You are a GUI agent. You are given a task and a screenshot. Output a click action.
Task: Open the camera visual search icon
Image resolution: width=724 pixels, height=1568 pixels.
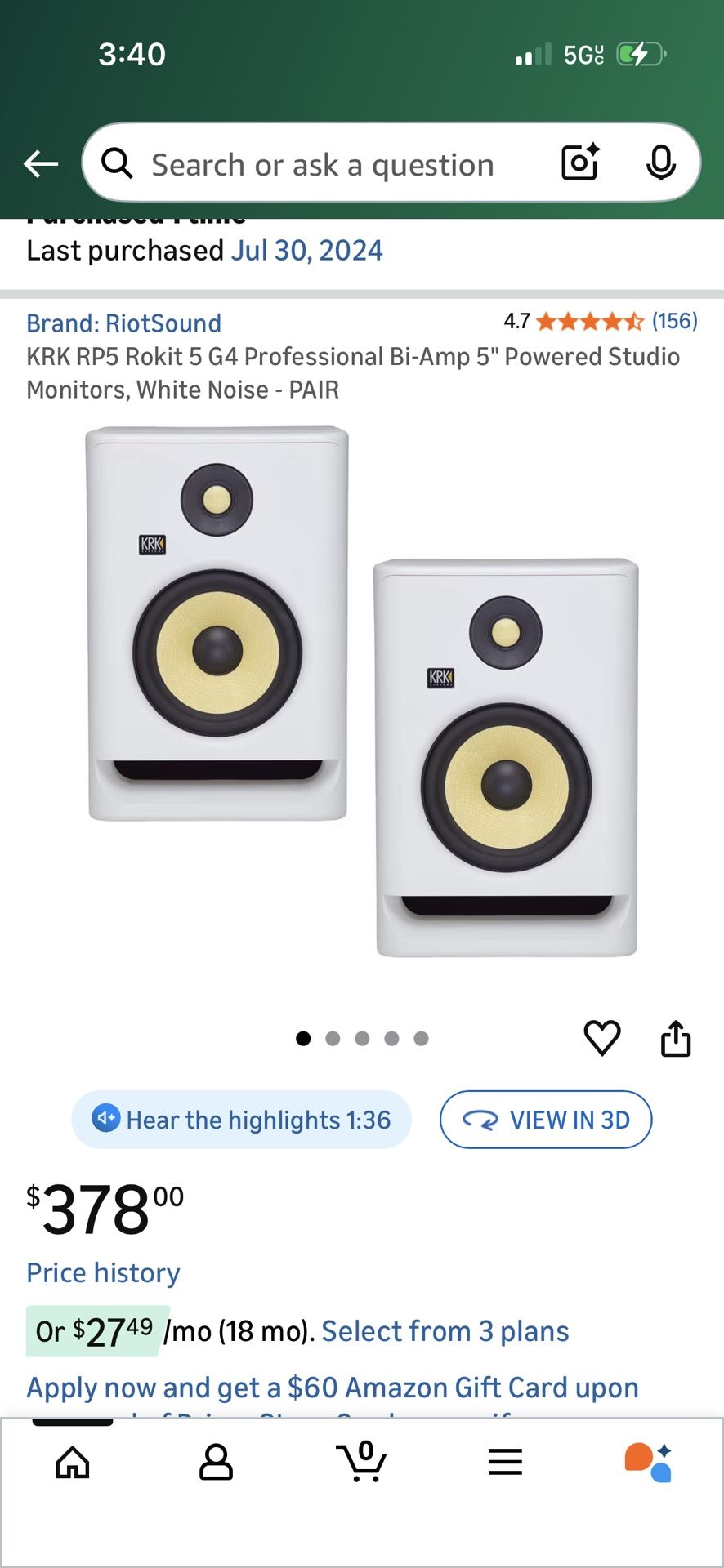click(x=579, y=163)
